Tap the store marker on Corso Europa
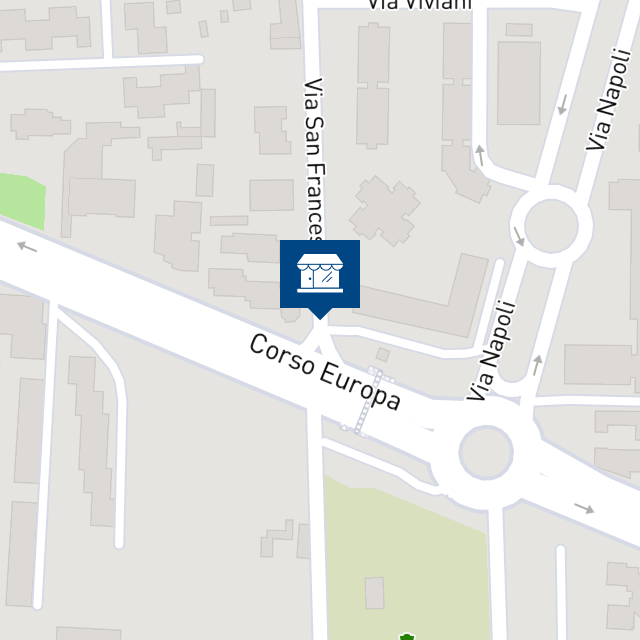The width and height of the screenshot is (640, 640). coord(320,274)
